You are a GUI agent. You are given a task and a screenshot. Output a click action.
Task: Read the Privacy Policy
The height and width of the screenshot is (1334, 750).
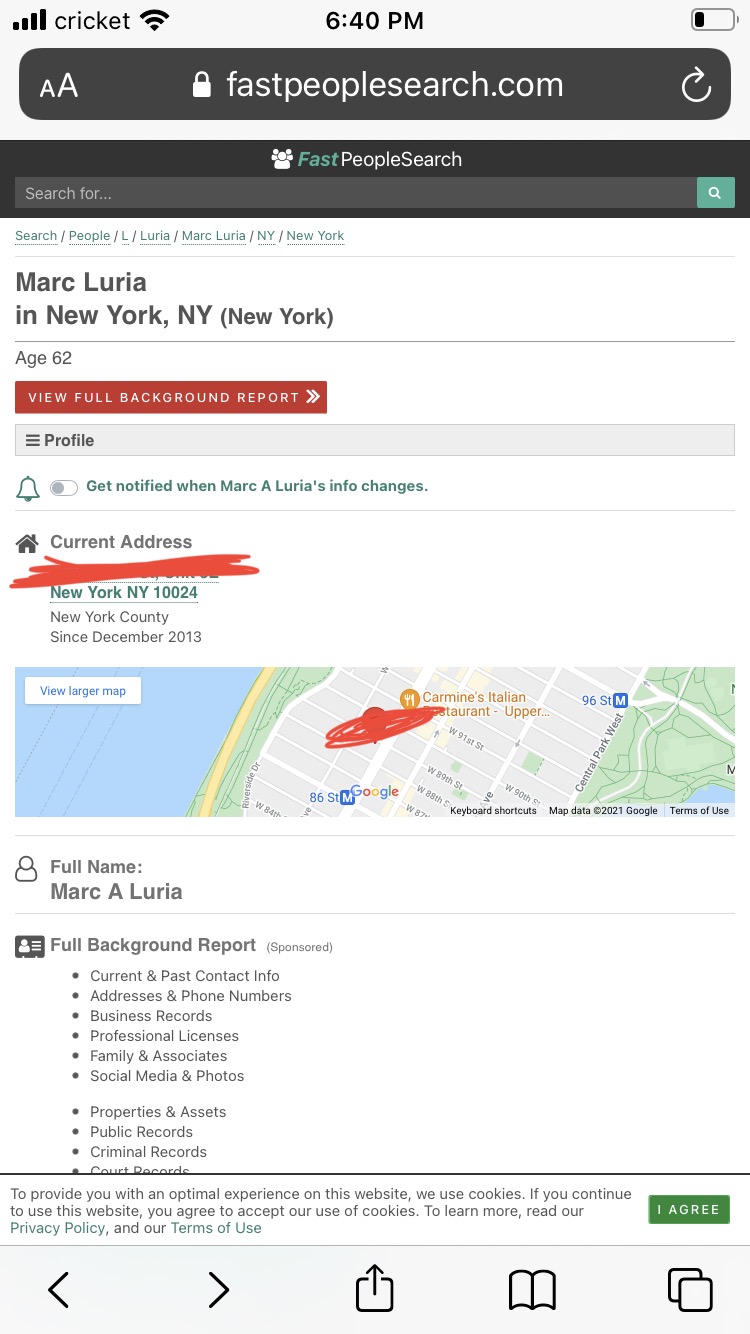(57, 1228)
